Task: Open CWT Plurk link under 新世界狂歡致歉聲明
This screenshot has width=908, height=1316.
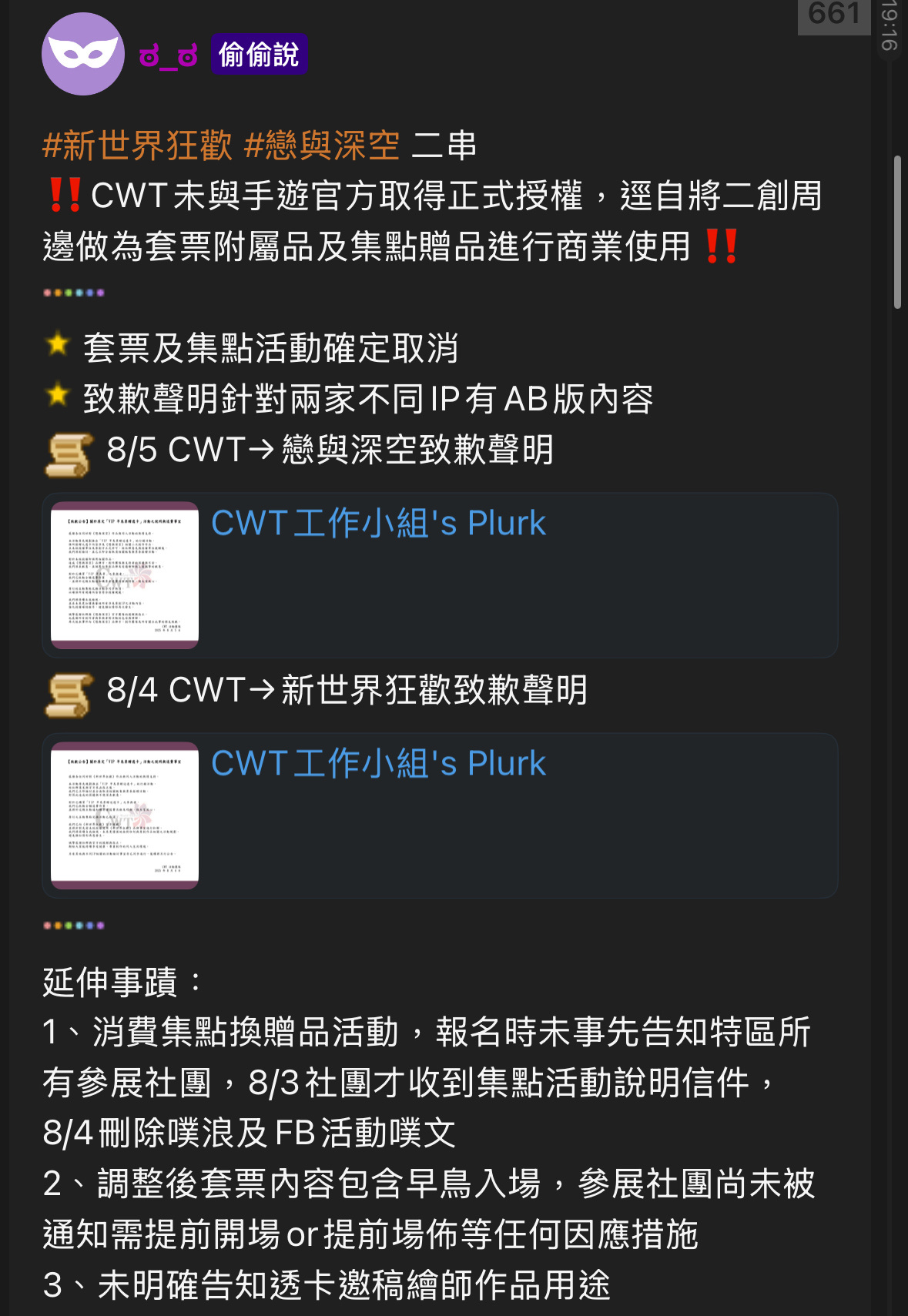Action: [x=377, y=764]
